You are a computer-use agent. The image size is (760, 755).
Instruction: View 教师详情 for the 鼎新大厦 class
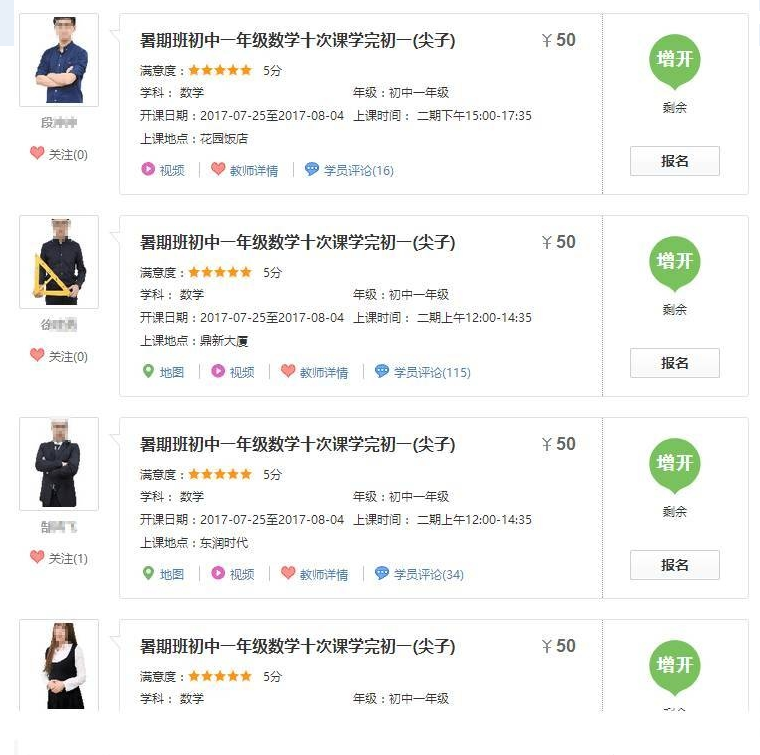click(x=314, y=372)
